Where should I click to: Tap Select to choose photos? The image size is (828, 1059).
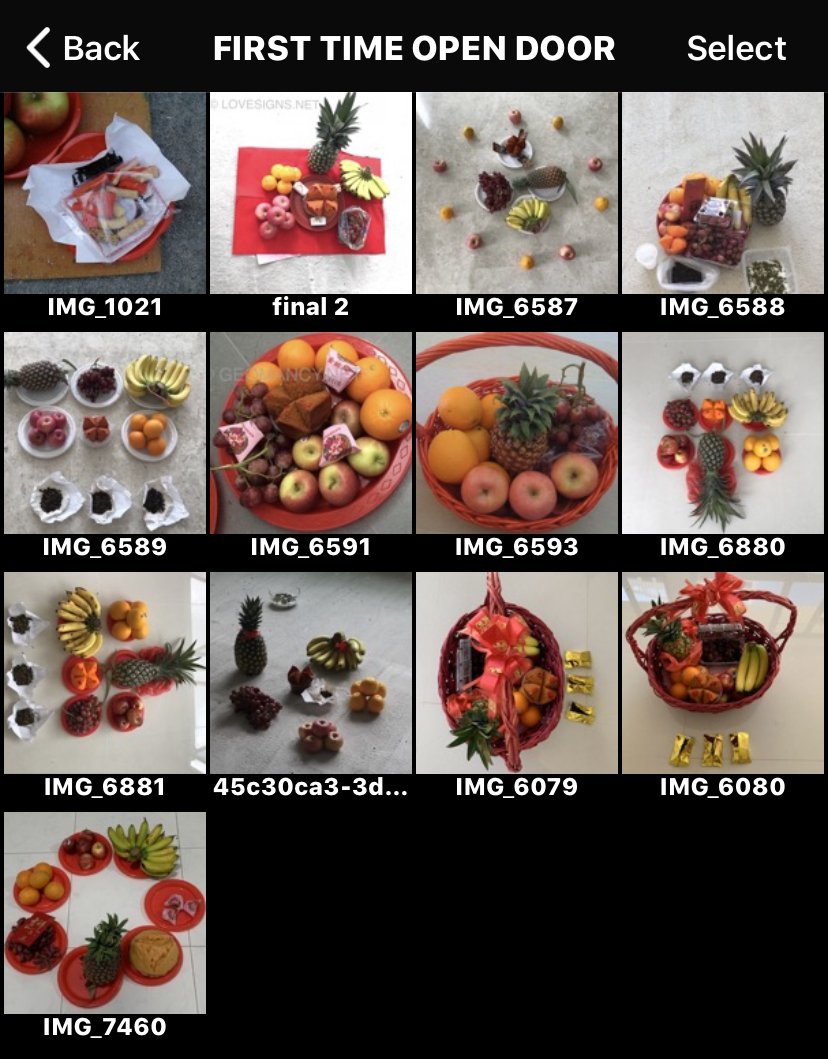click(736, 48)
